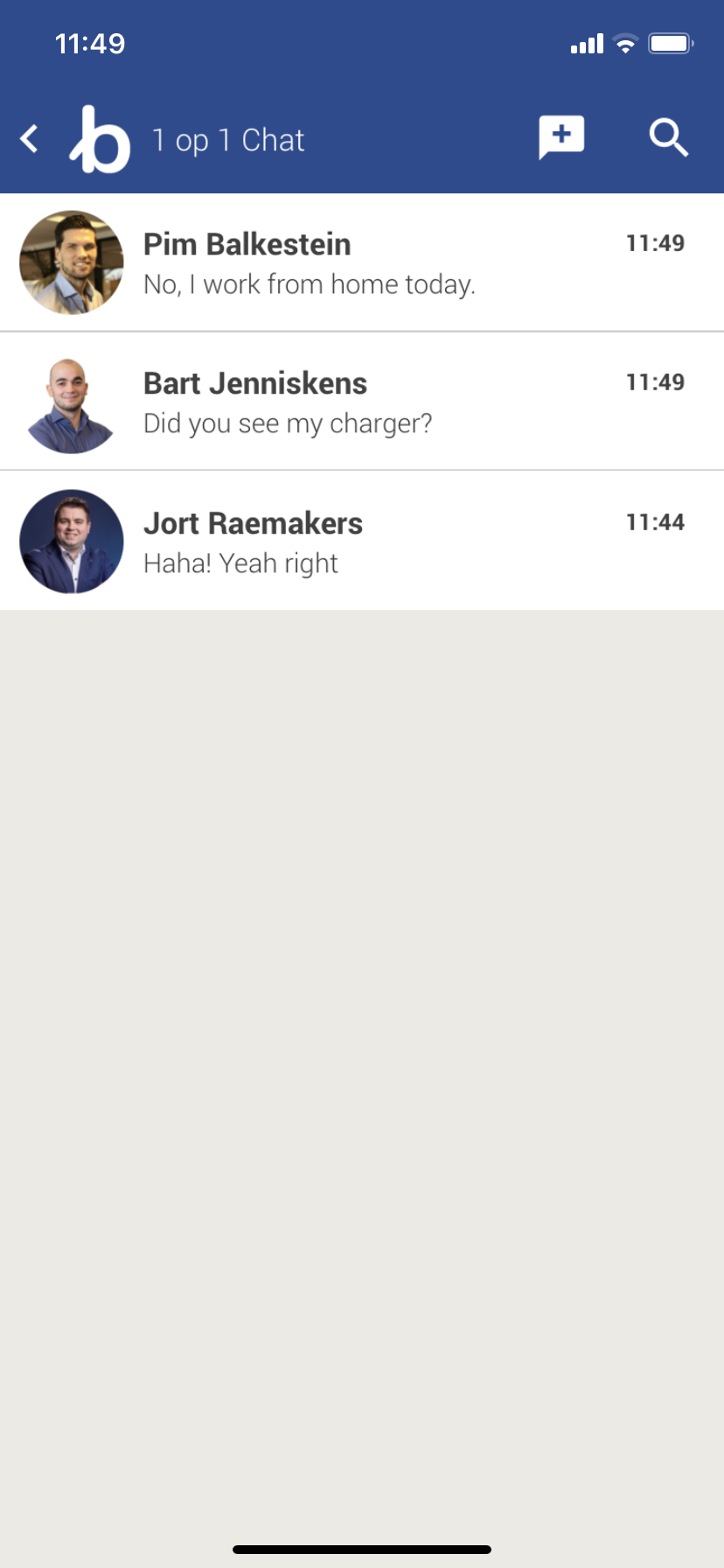Select Jort Raemakers' profile image
The image size is (724, 1568).
71,541
